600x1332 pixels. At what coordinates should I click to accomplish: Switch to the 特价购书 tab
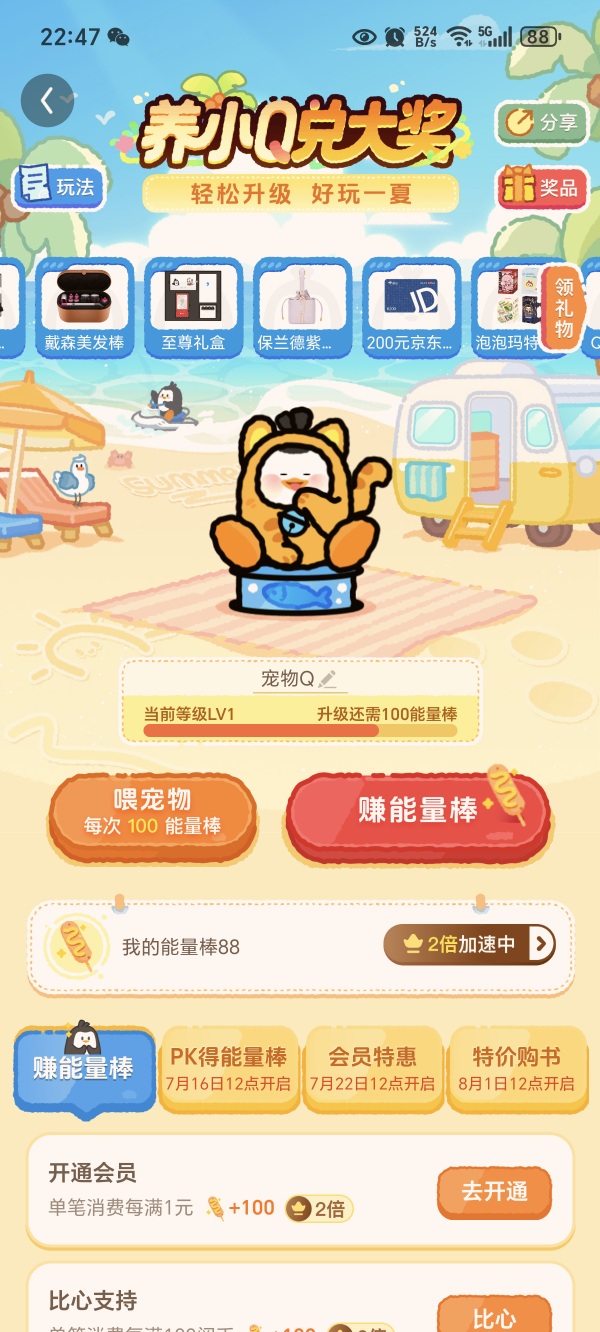[x=516, y=1068]
